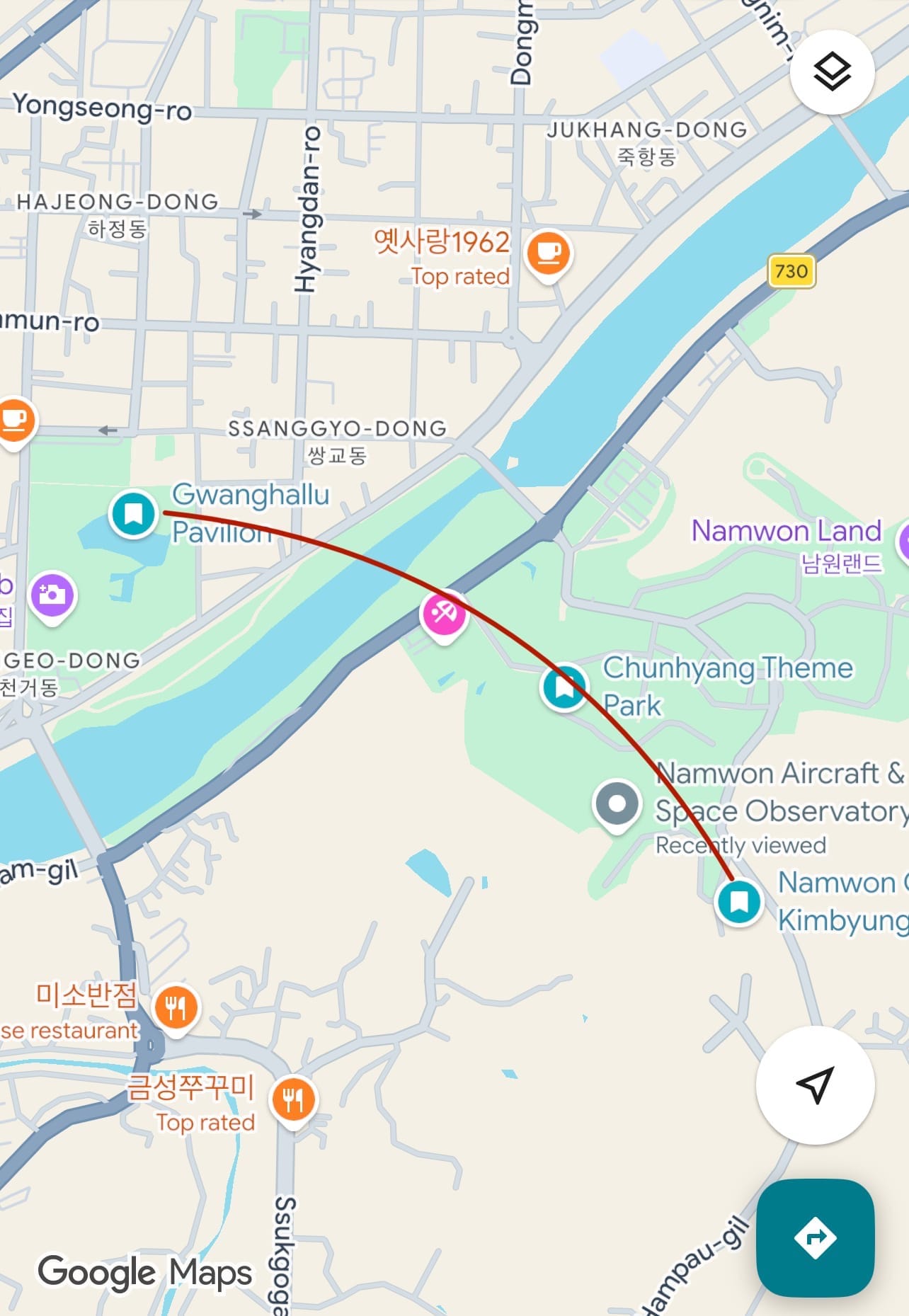The image size is (909, 1316).
Task: View the 금성쭈꾸미 restaurant pin
Action: click(294, 1099)
